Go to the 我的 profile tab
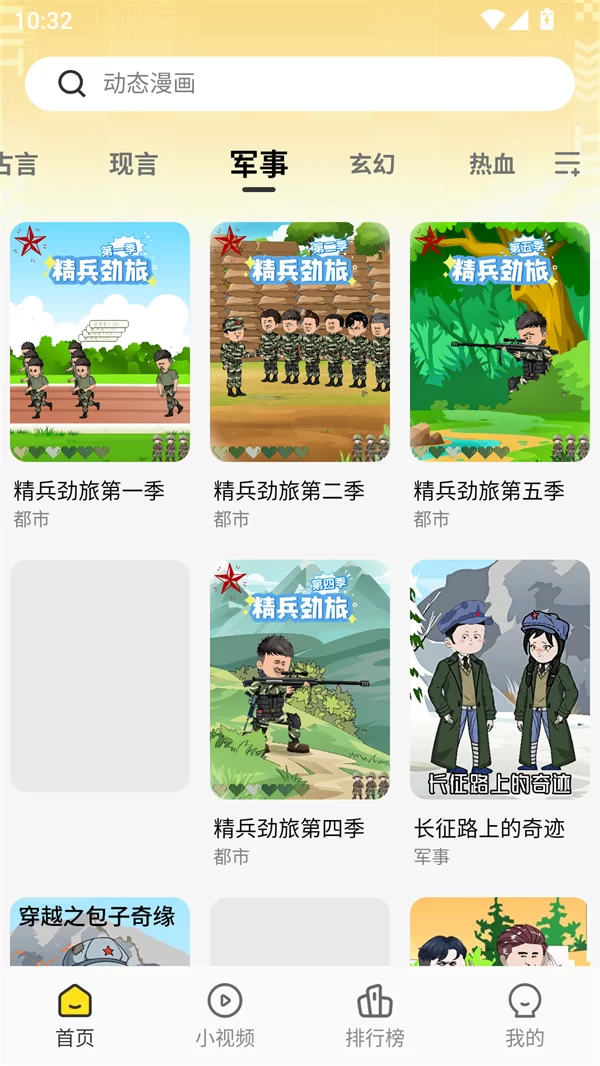 coord(525,1016)
